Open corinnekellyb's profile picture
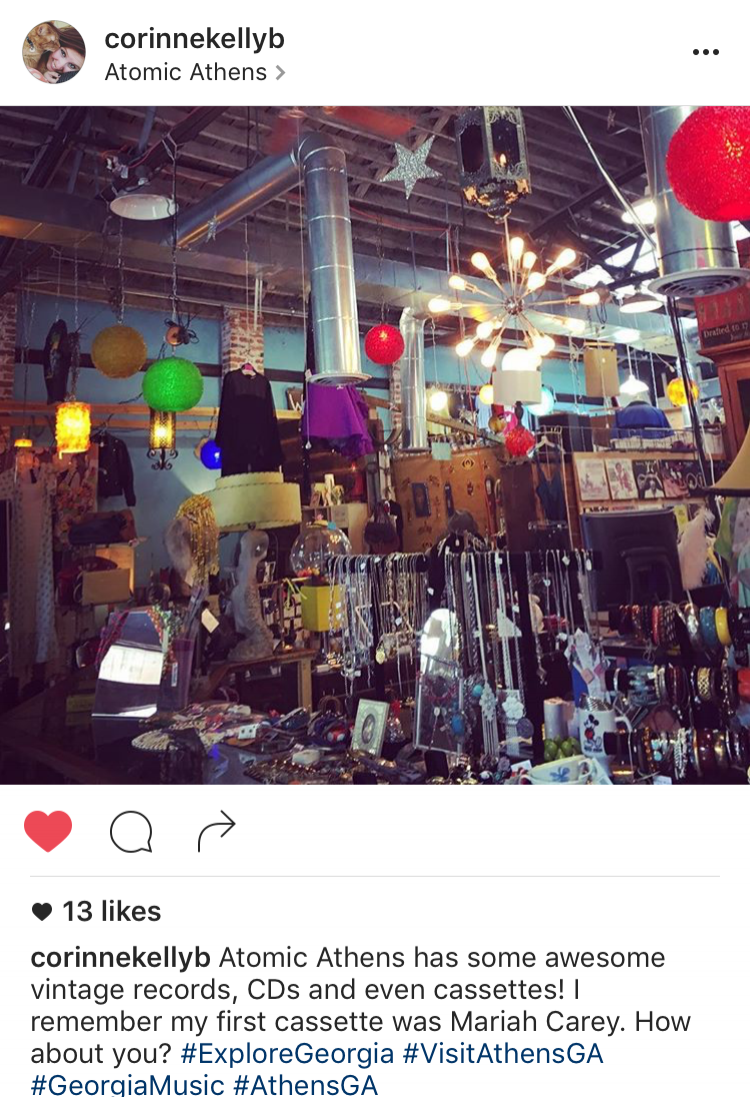The width and height of the screenshot is (750, 1097). (54, 52)
